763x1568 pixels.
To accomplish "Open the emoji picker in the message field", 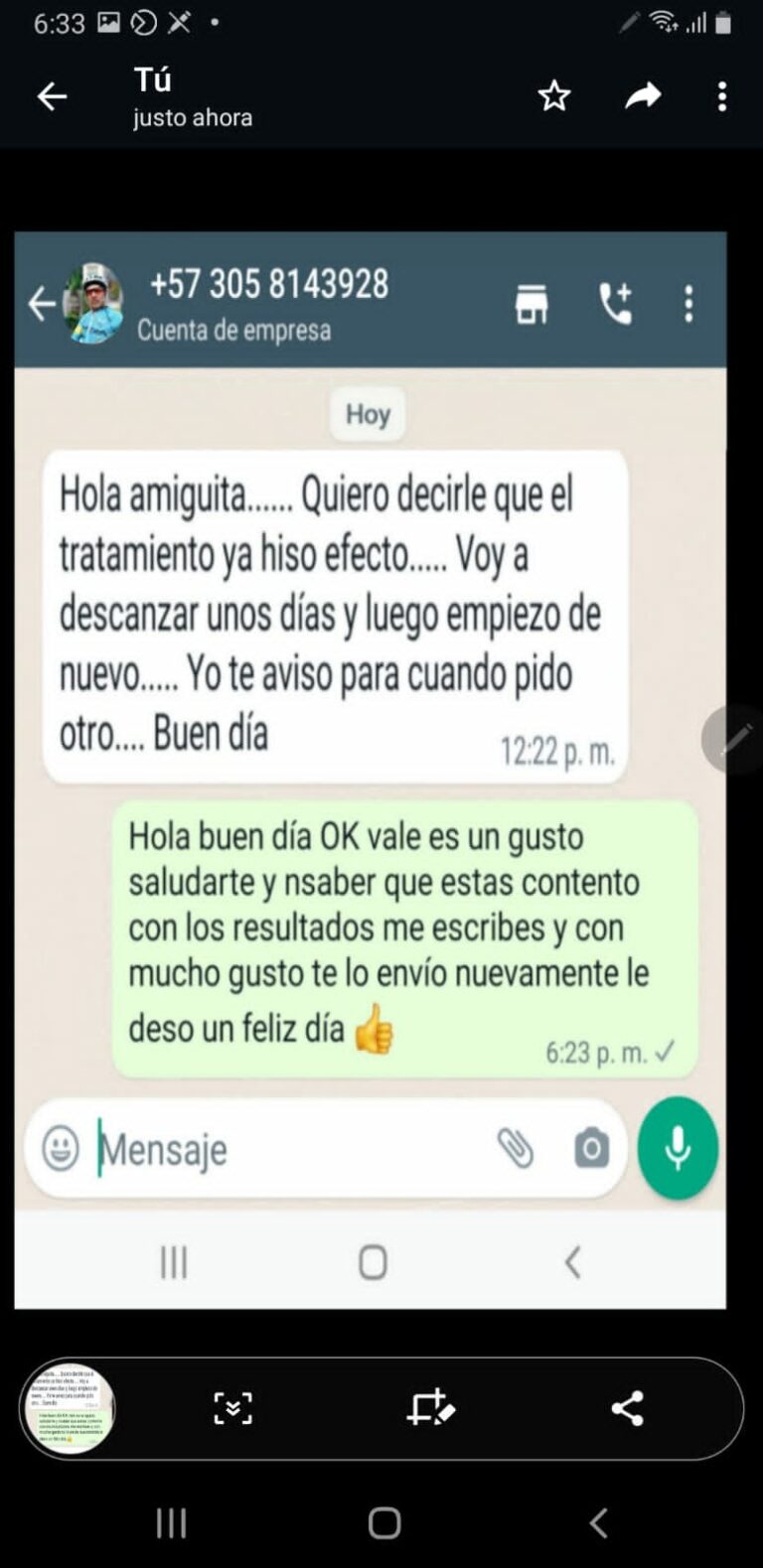I will (x=62, y=1149).
